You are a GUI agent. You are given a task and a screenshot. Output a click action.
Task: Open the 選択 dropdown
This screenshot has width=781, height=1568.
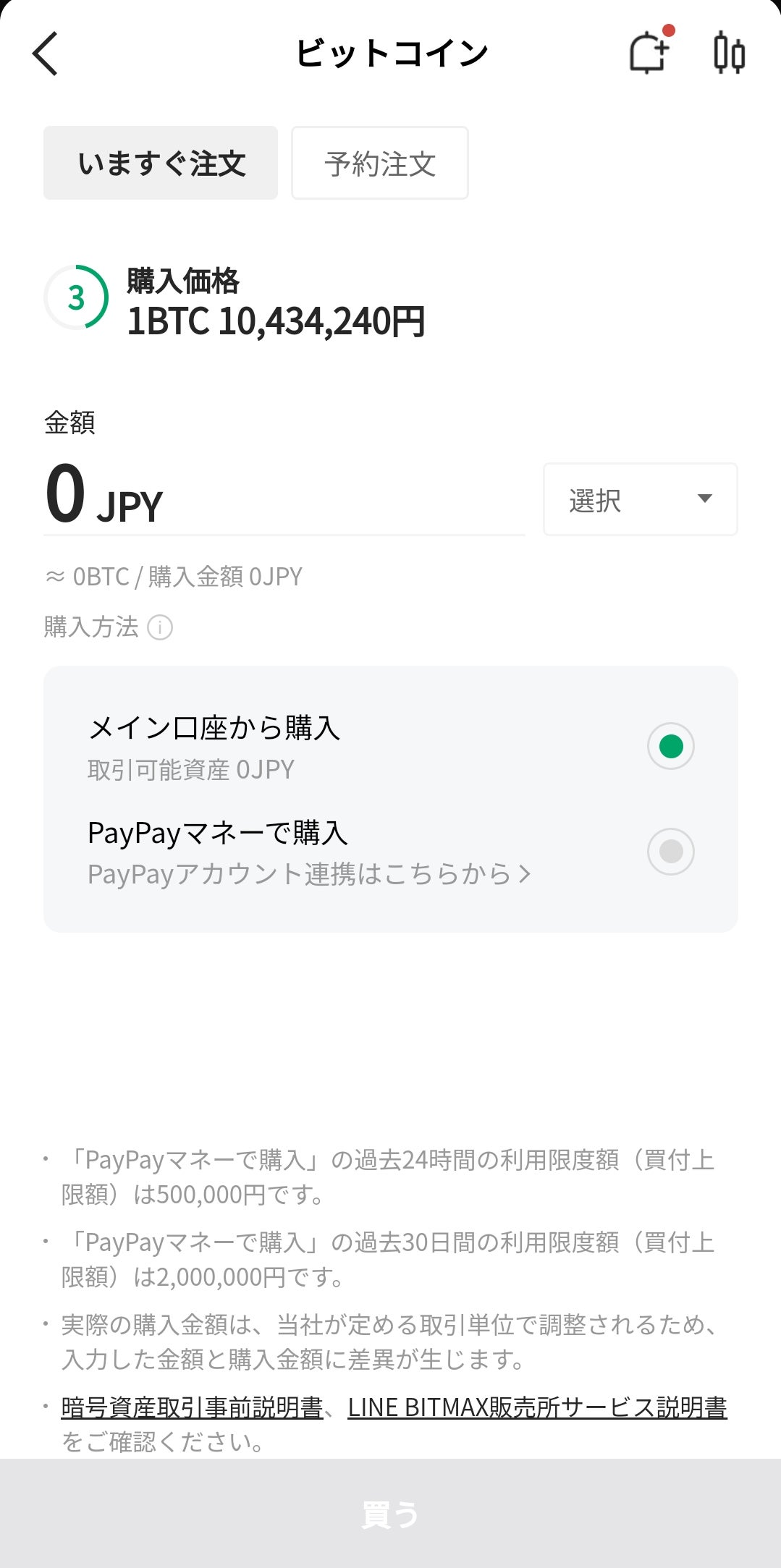640,499
